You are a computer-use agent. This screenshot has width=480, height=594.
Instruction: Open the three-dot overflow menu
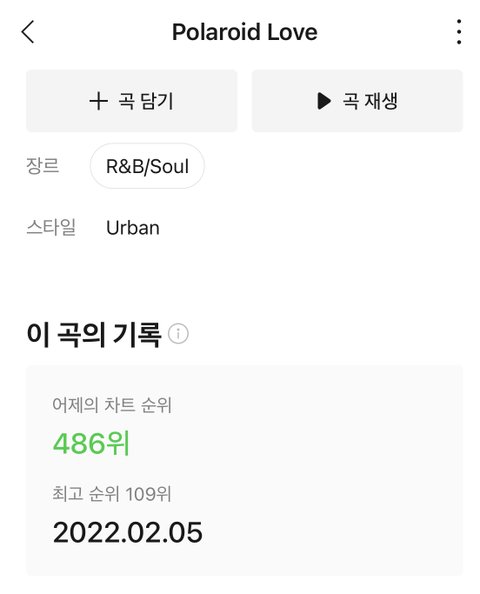(x=459, y=32)
